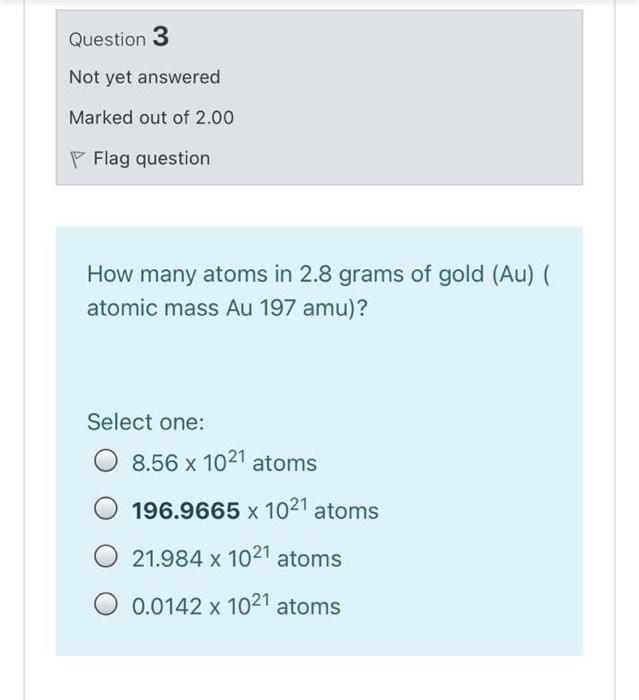Mark 0.0142 x 10²¹ atoms as the answer
The image size is (639, 700).
tap(107, 607)
